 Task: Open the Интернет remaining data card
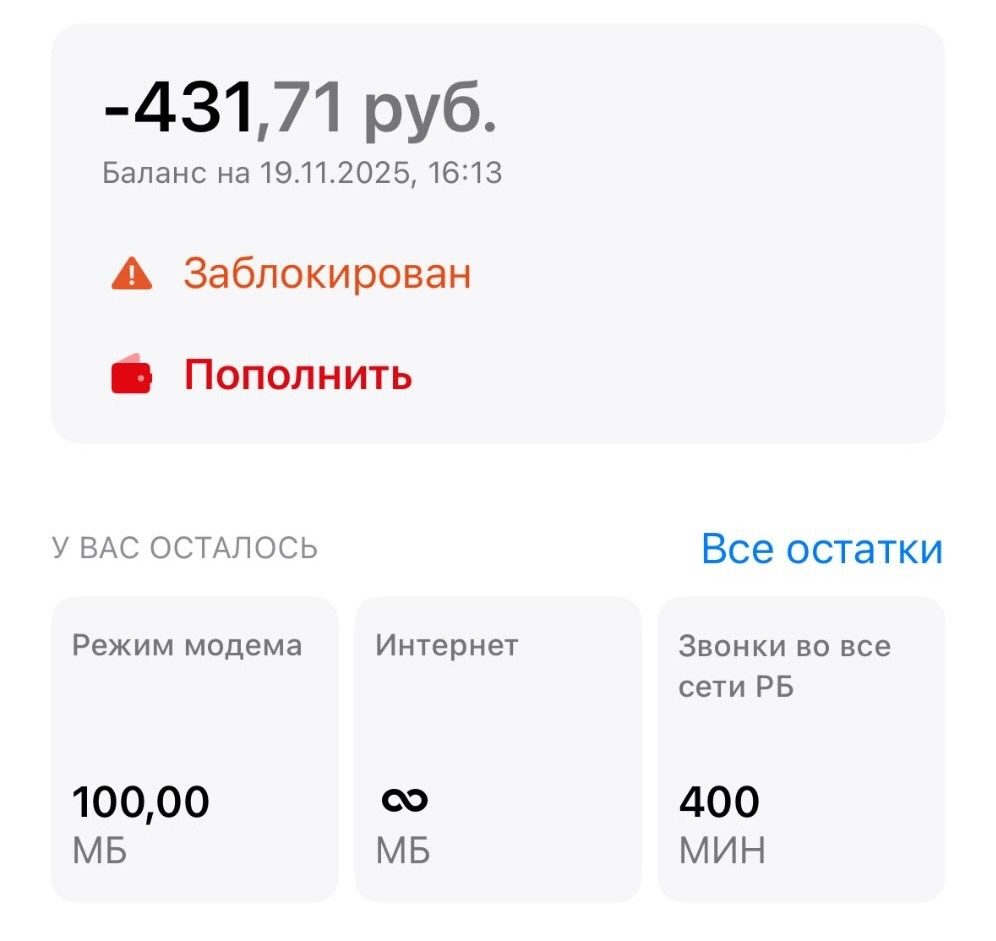[x=497, y=749]
